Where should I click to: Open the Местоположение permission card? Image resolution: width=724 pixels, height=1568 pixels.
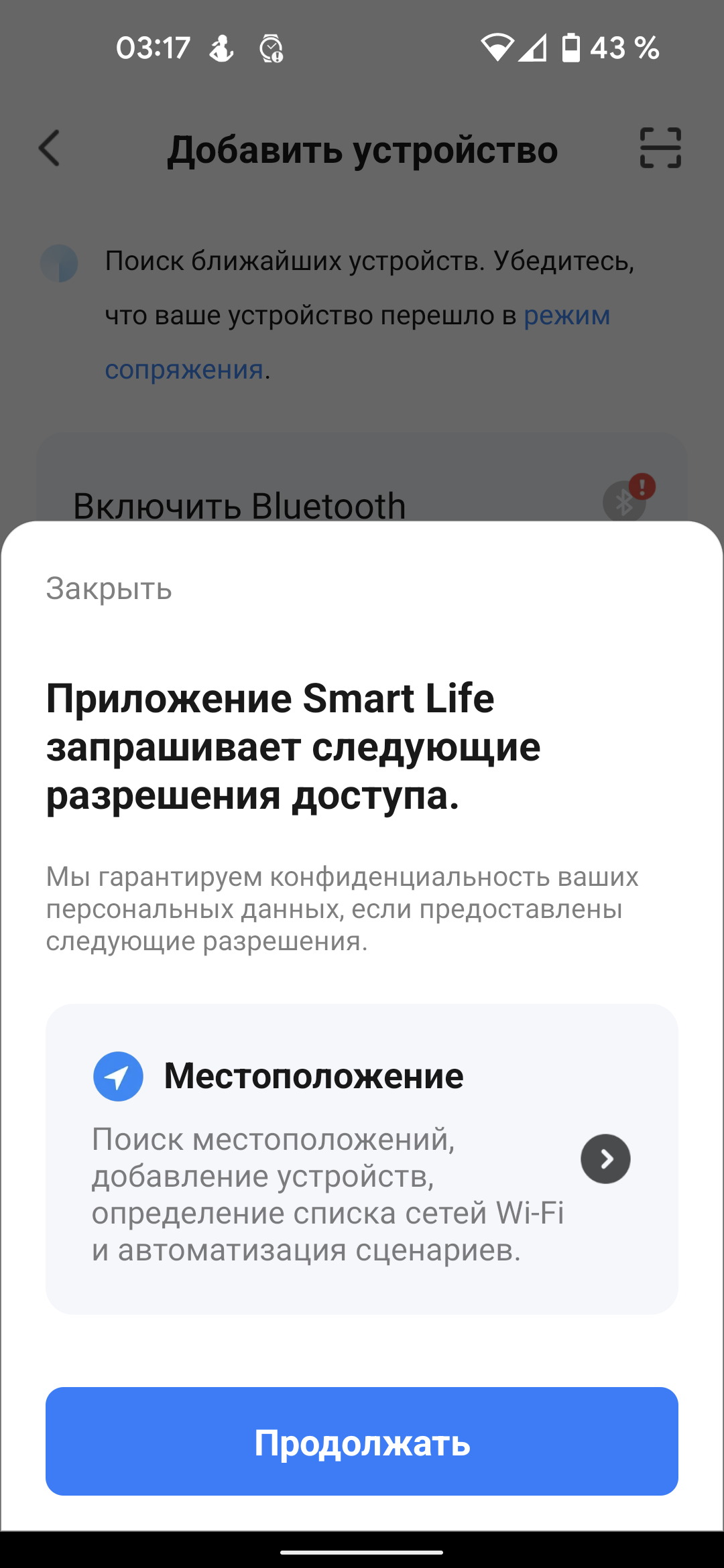point(362,1159)
